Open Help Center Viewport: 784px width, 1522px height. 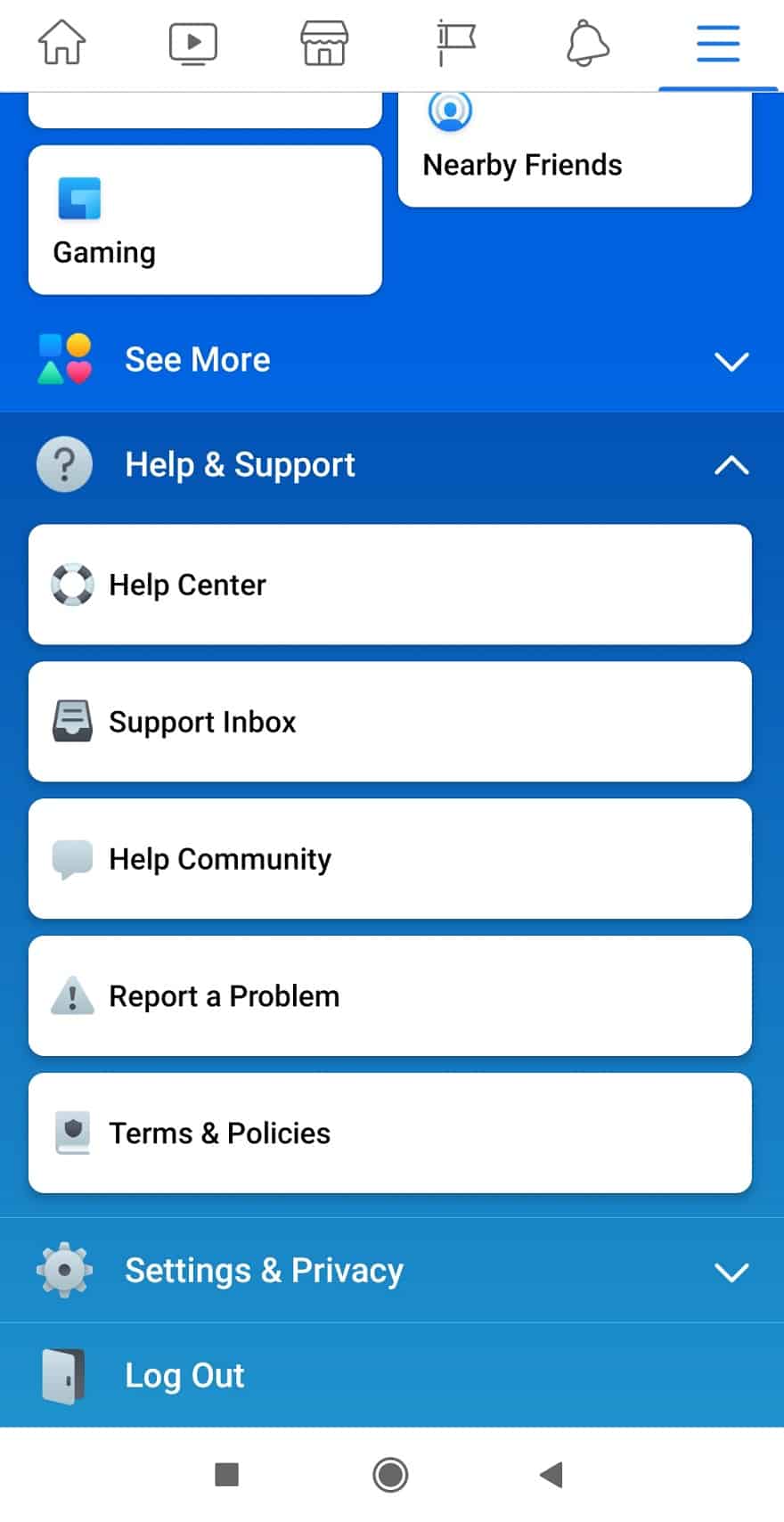tap(390, 585)
